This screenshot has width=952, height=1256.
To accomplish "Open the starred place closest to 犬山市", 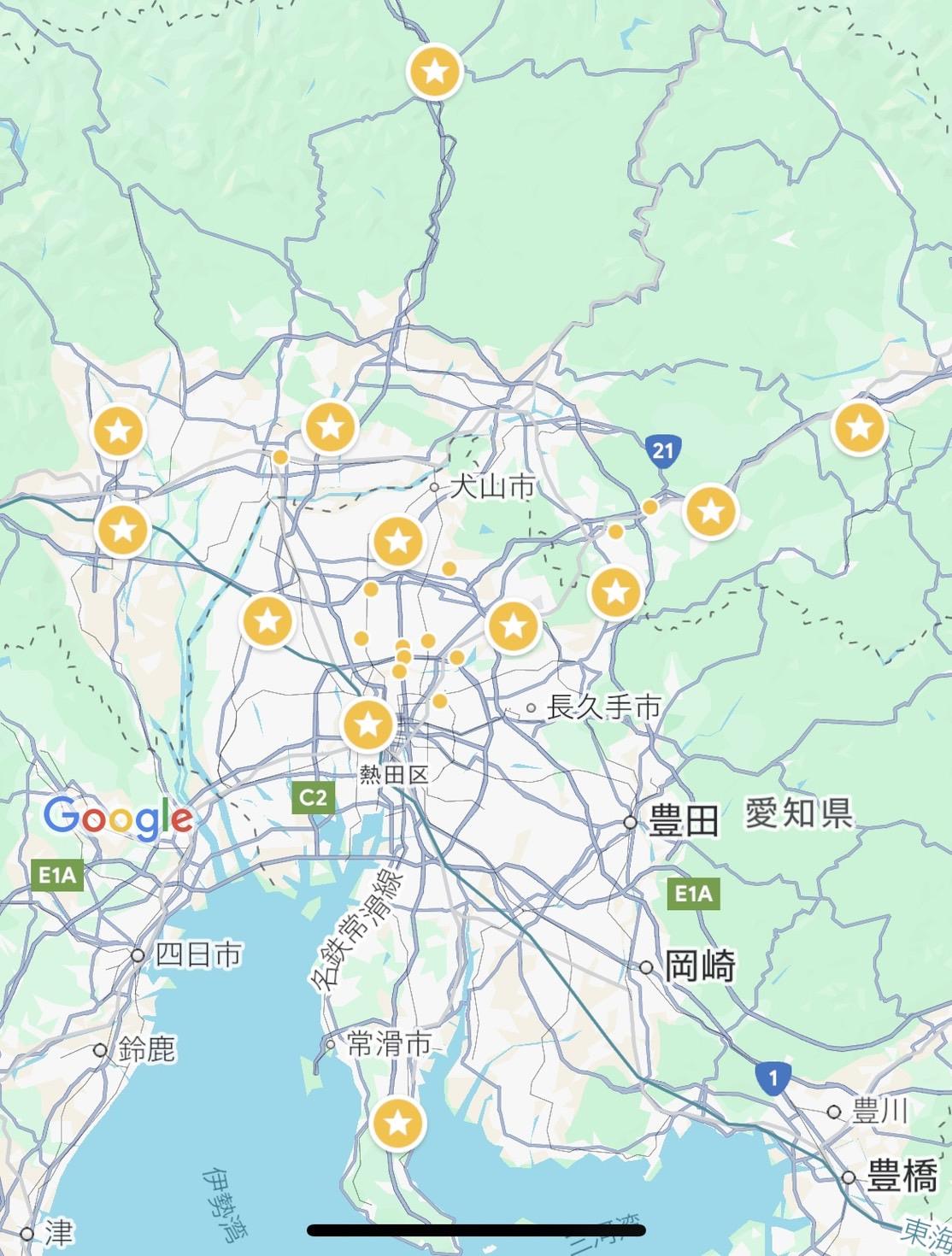I will pyautogui.click(x=398, y=541).
